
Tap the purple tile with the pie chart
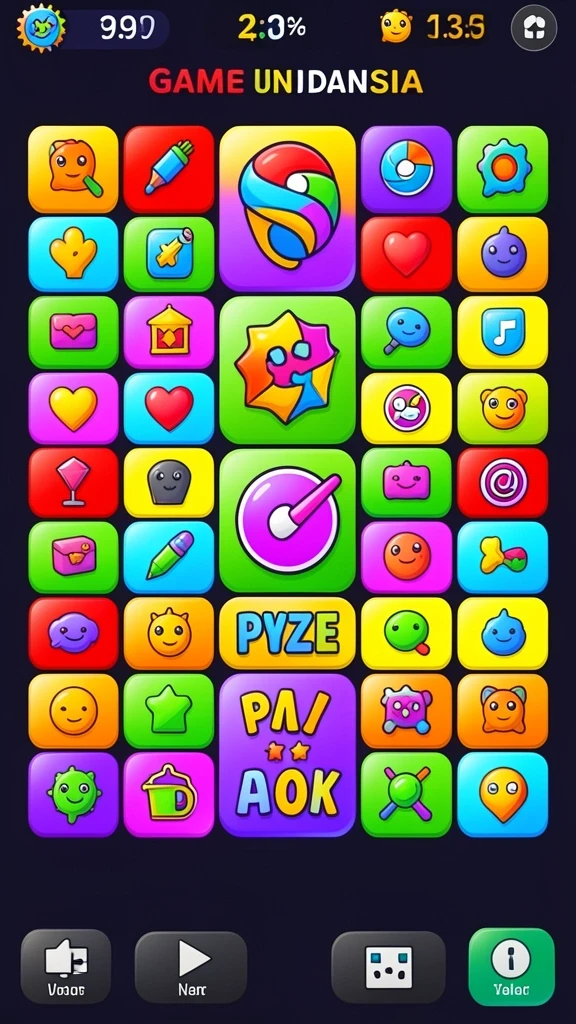point(406,168)
